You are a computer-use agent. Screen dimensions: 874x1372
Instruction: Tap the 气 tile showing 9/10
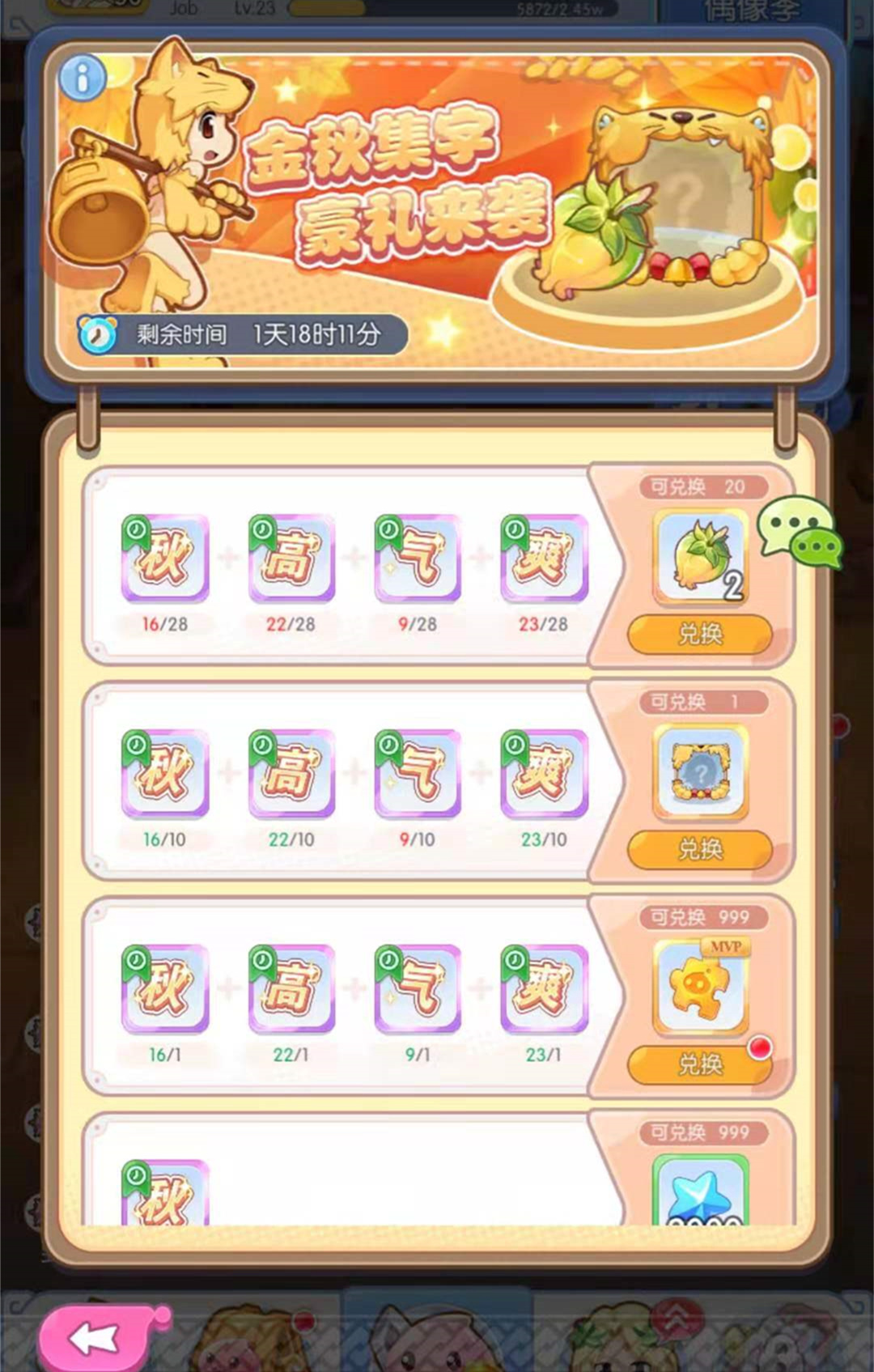418,774
